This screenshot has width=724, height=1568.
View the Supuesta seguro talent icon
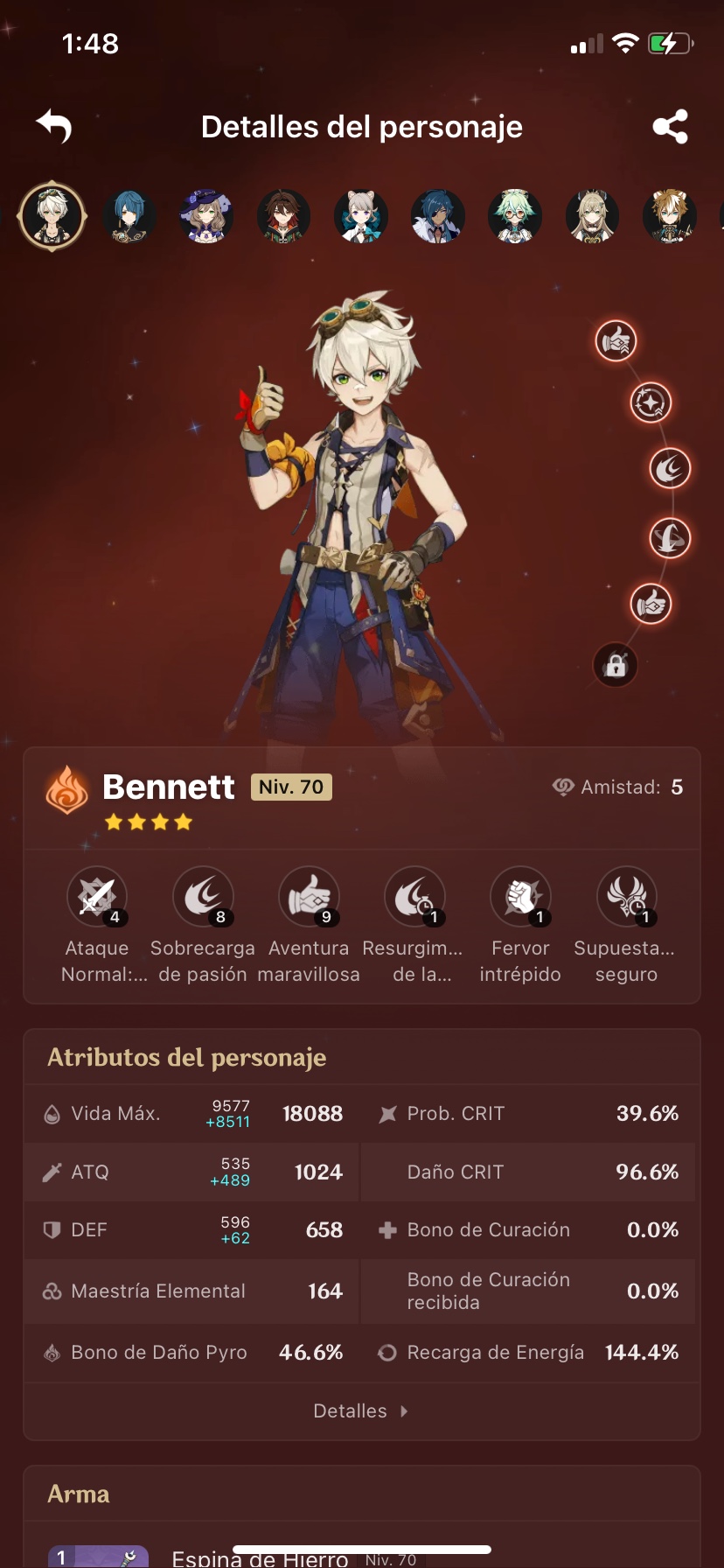click(x=626, y=896)
